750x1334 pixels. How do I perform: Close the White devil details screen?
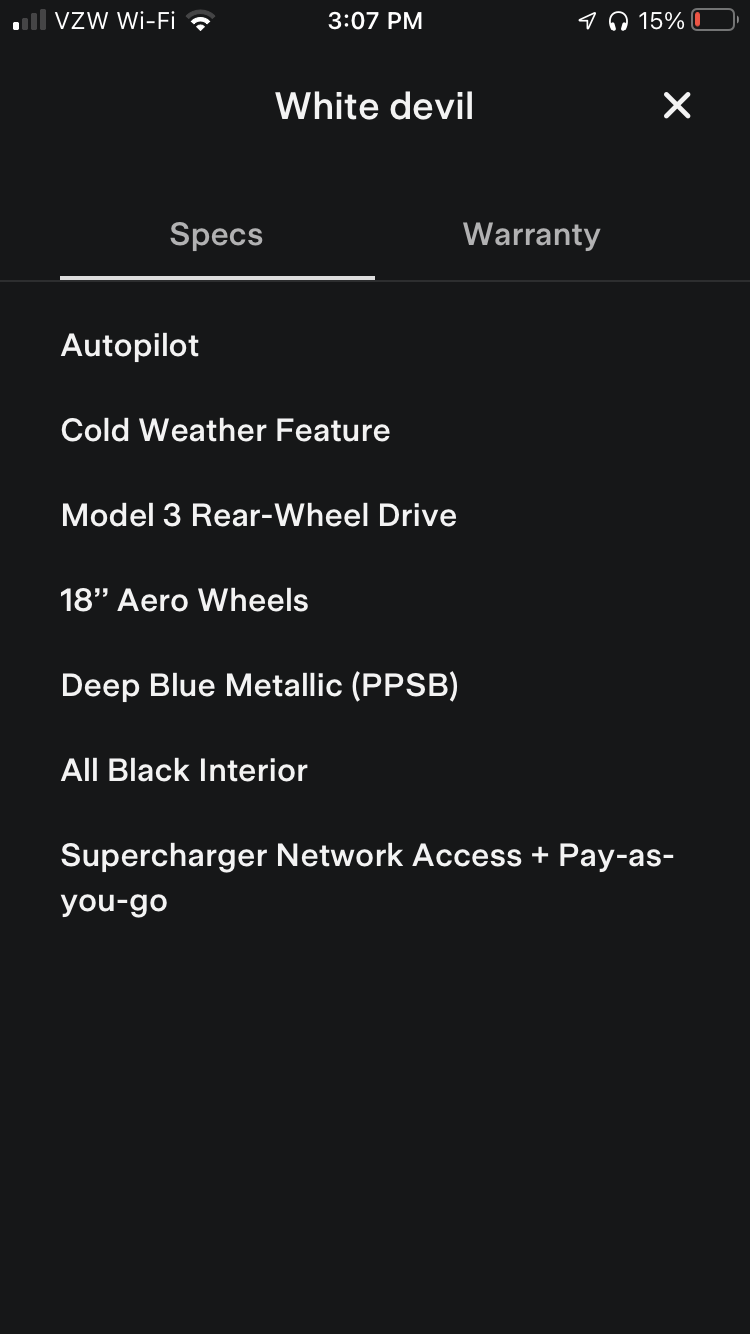pyautogui.click(x=677, y=105)
